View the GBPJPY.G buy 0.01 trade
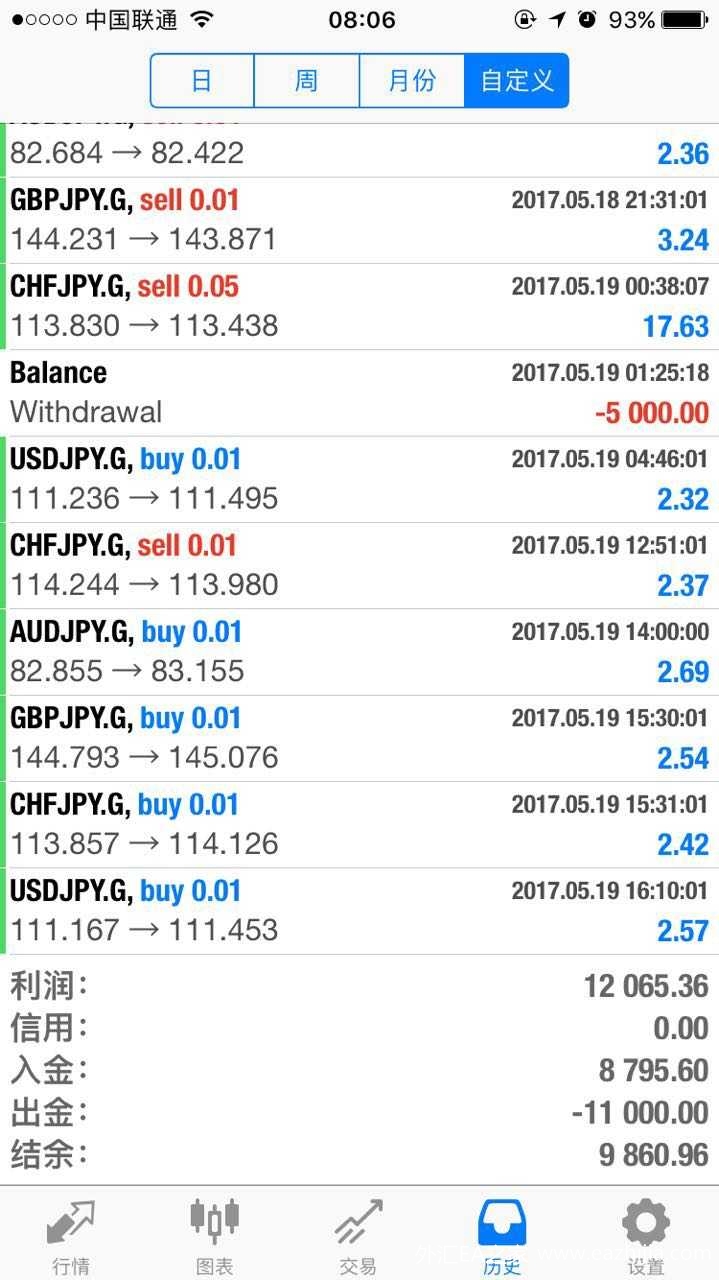719x1280 pixels. coord(359,738)
